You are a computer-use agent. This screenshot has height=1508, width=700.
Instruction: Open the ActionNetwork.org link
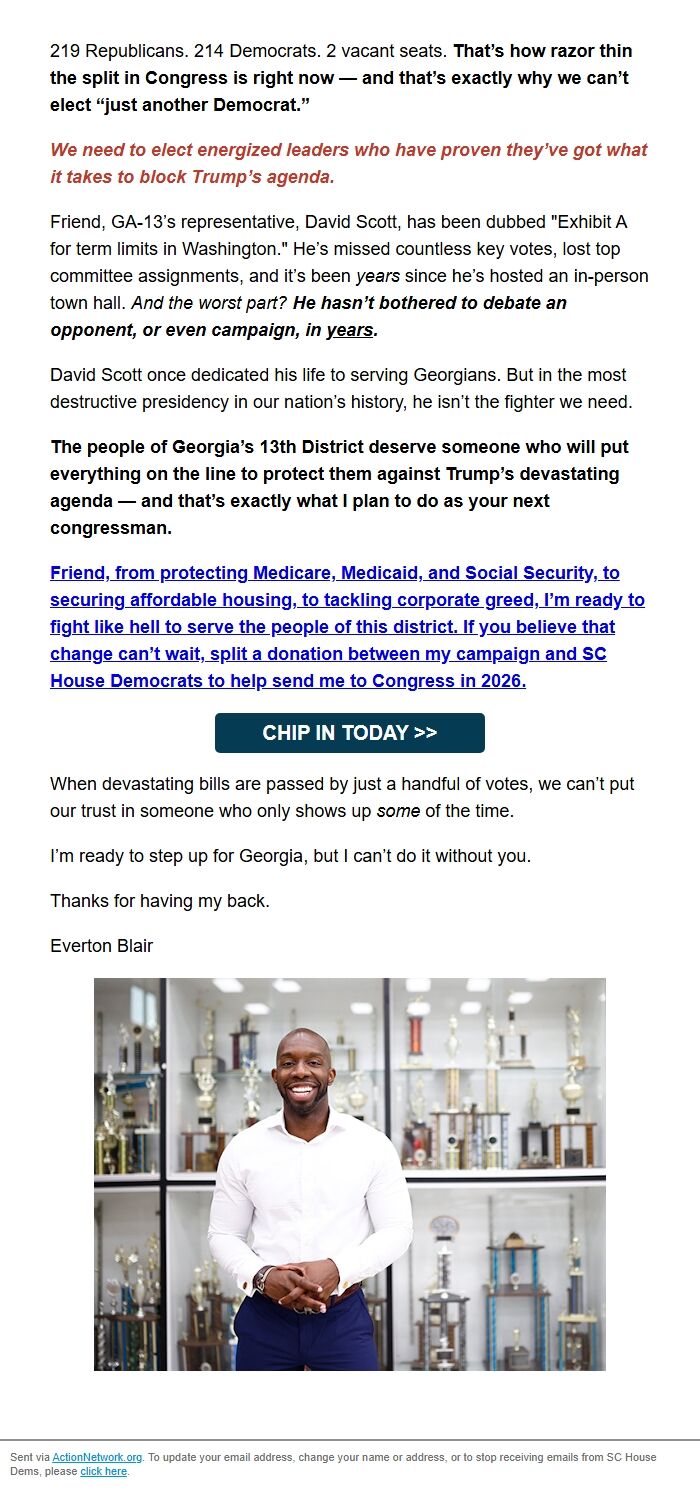pyautogui.click(x=97, y=1457)
